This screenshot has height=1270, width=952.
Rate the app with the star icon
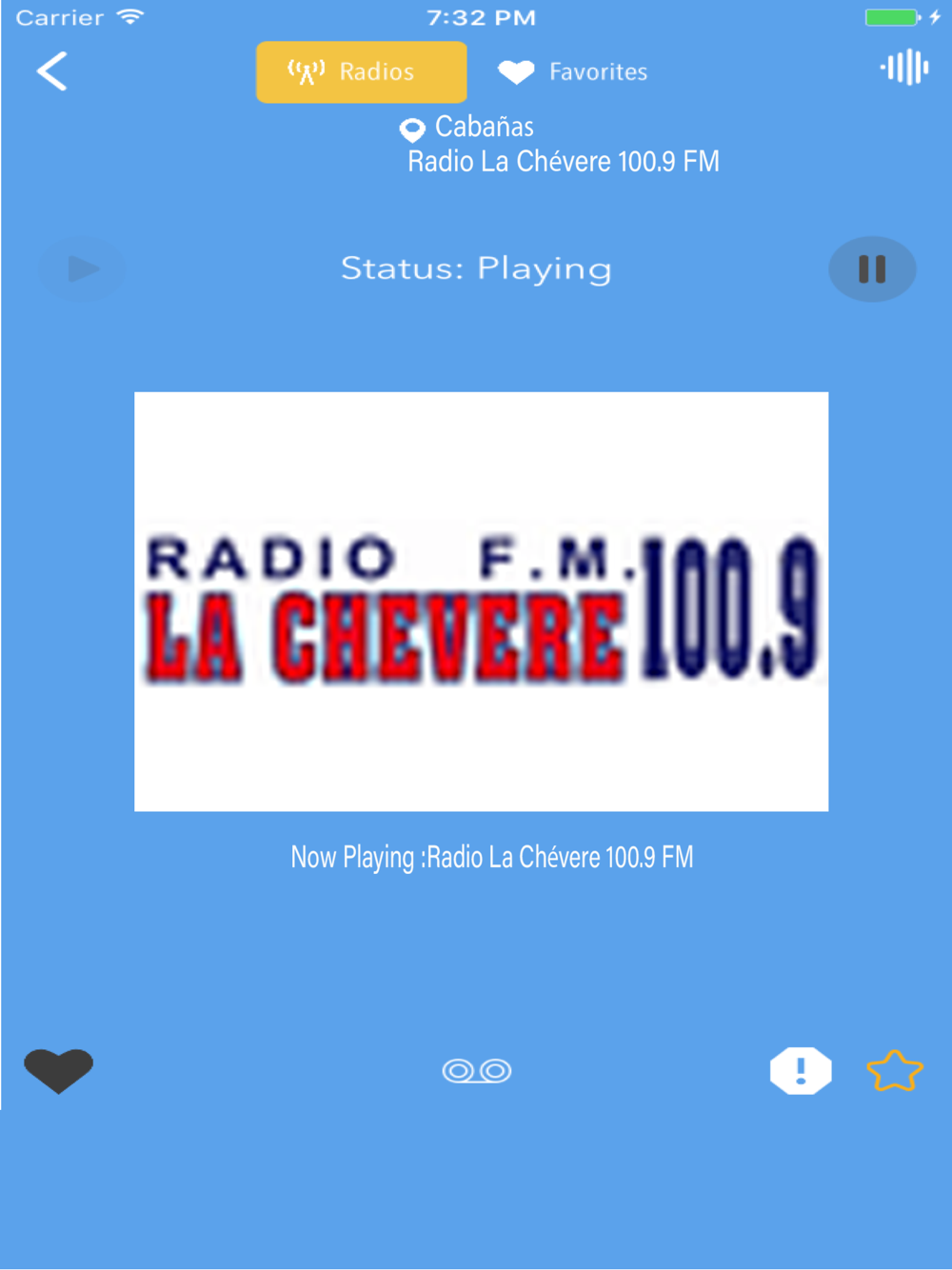pos(895,1071)
